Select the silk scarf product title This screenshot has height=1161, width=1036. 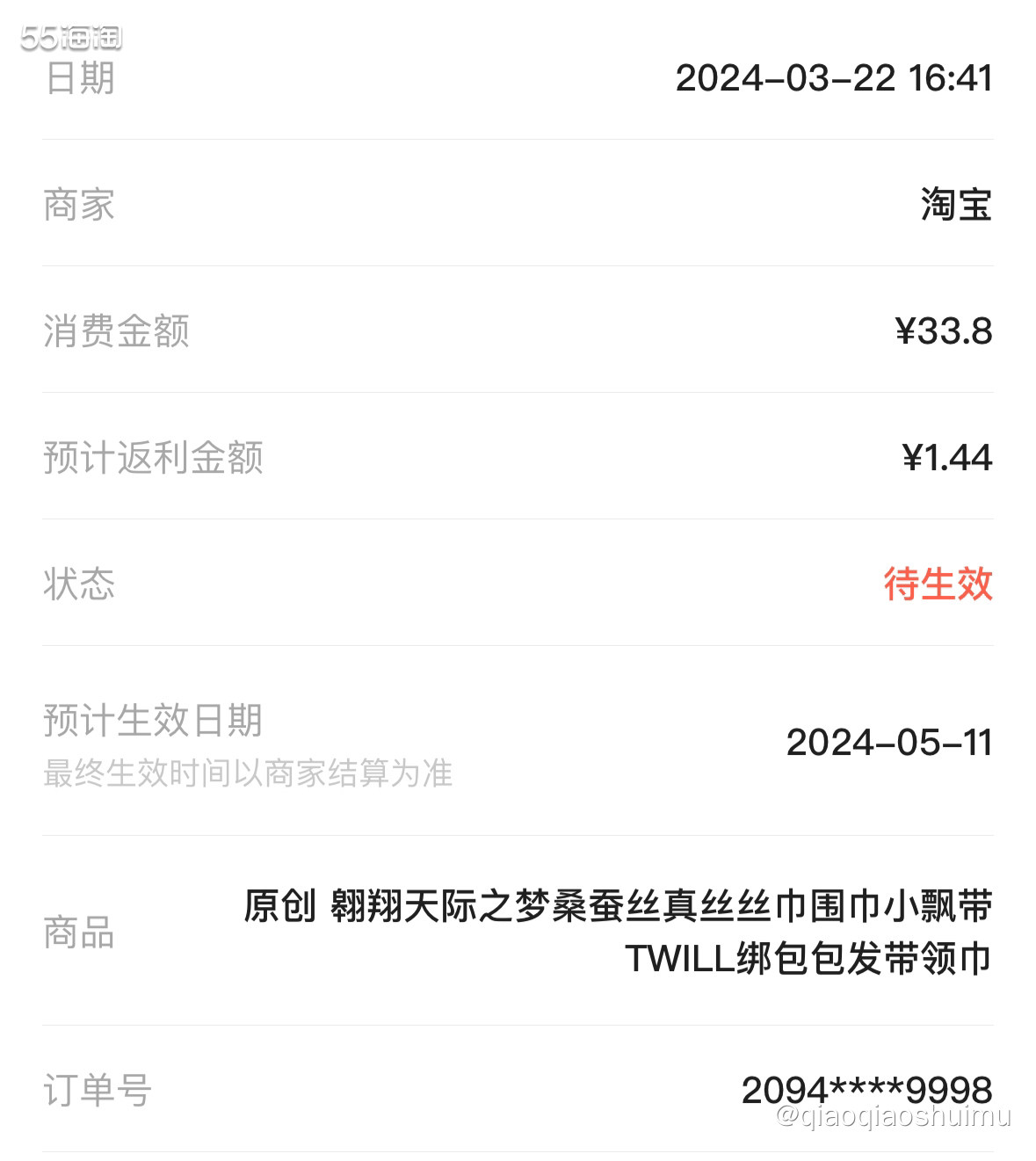tap(618, 914)
